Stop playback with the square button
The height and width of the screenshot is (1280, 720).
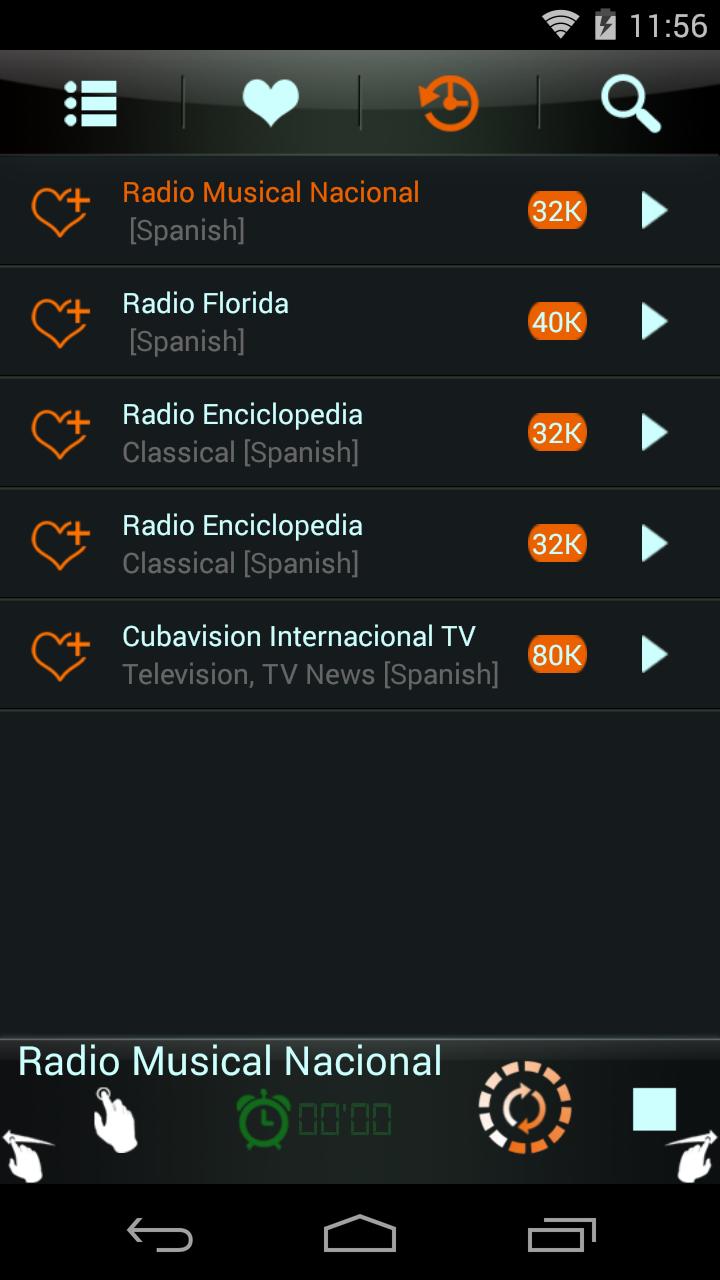654,1109
